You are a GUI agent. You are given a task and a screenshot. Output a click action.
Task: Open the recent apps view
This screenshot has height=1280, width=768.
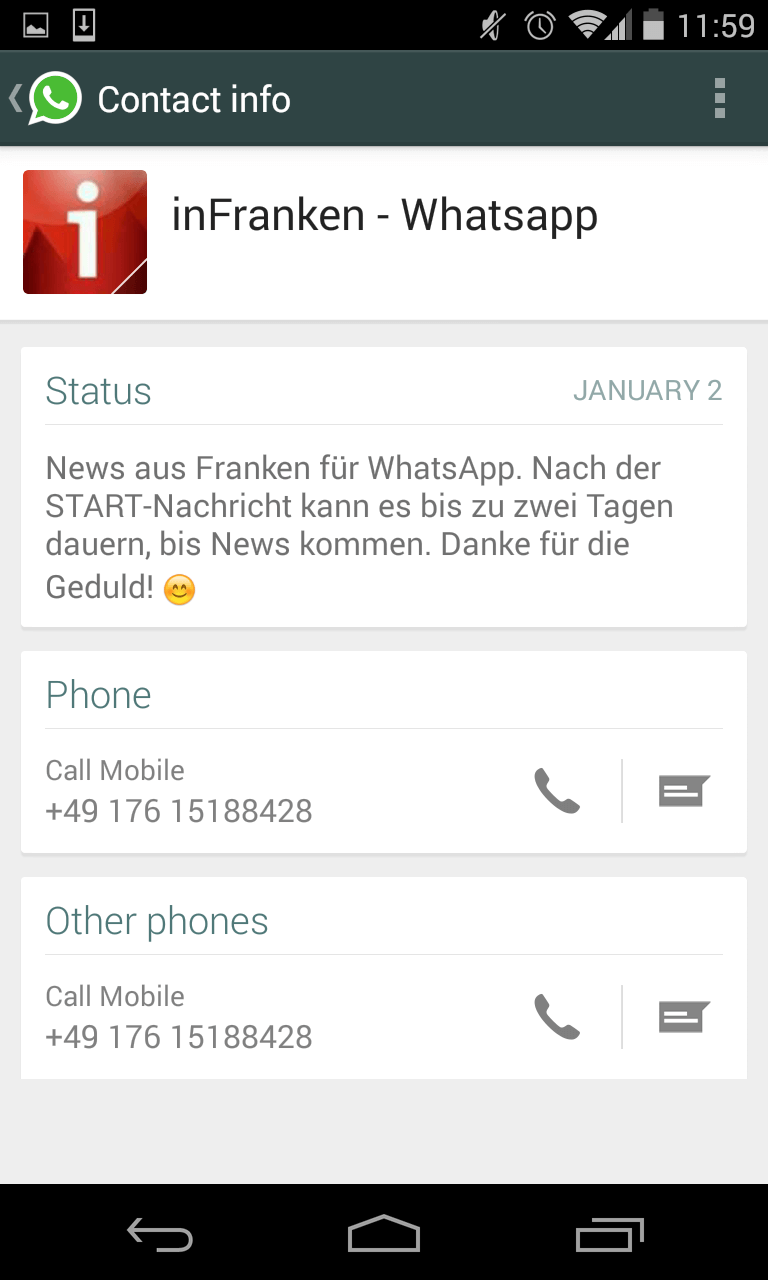click(611, 1234)
